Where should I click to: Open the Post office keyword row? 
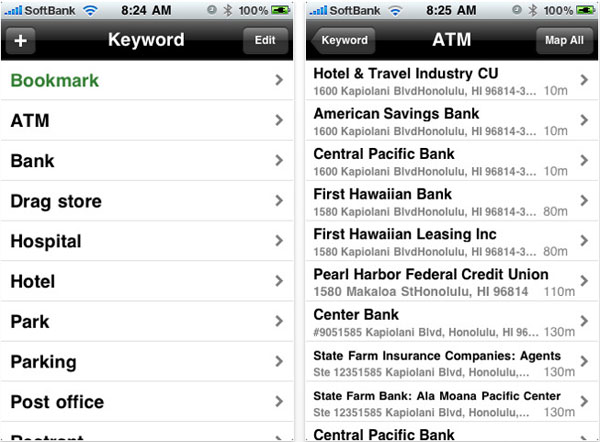point(147,402)
